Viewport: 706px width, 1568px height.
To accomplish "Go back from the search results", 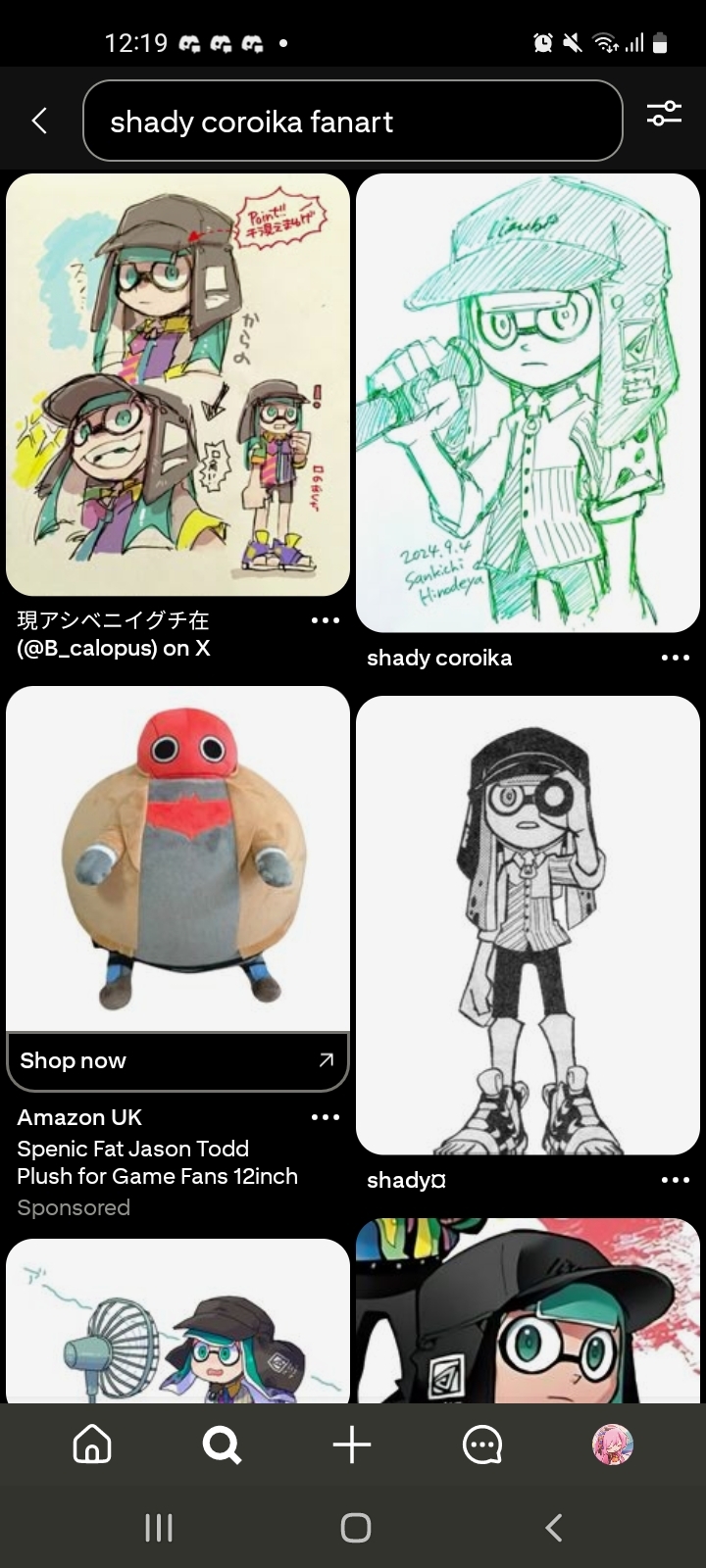I will [39, 121].
